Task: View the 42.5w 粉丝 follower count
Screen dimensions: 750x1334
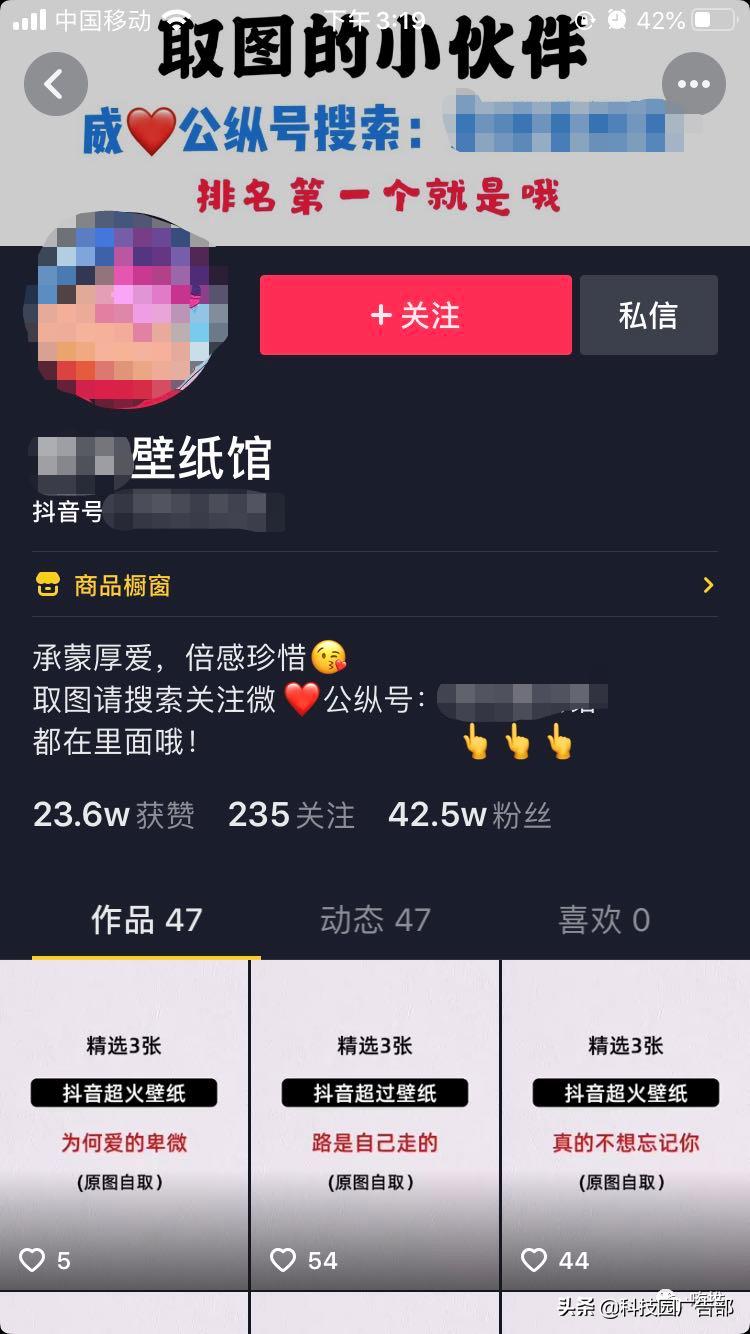Action: click(470, 815)
